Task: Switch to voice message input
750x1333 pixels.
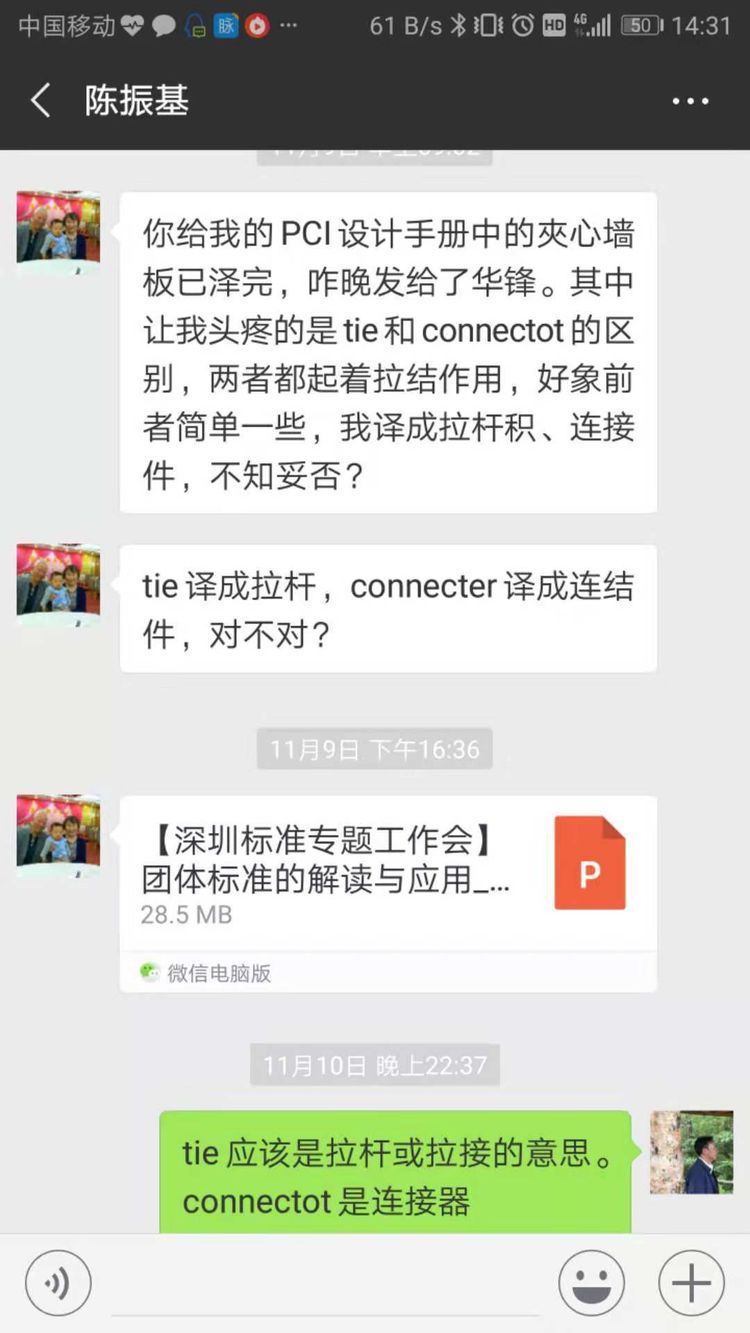Action: pyautogui.click(x=58, y=1283)
